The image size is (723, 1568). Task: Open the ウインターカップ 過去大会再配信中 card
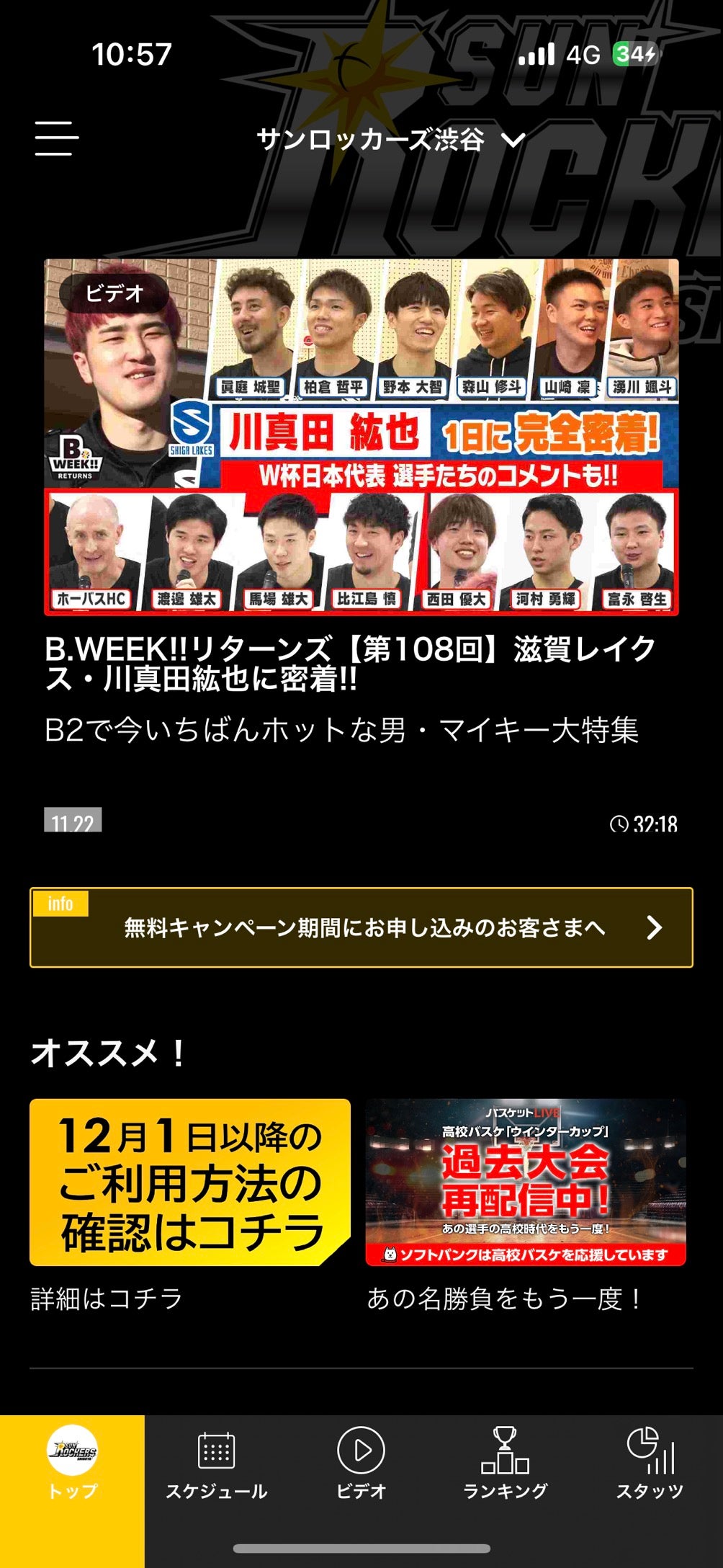[x=526, y=1182]
